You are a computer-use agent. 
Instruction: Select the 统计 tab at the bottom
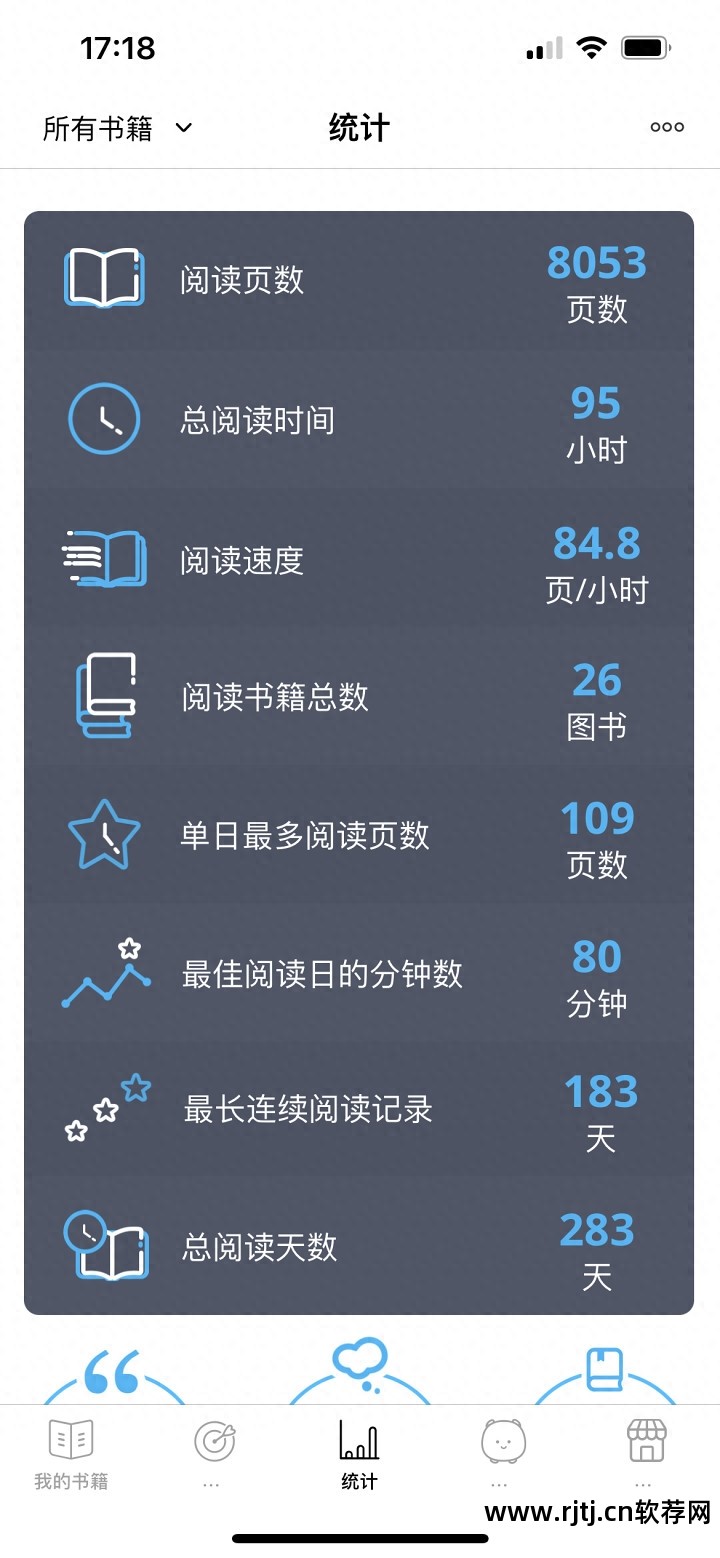(358, 1455)
